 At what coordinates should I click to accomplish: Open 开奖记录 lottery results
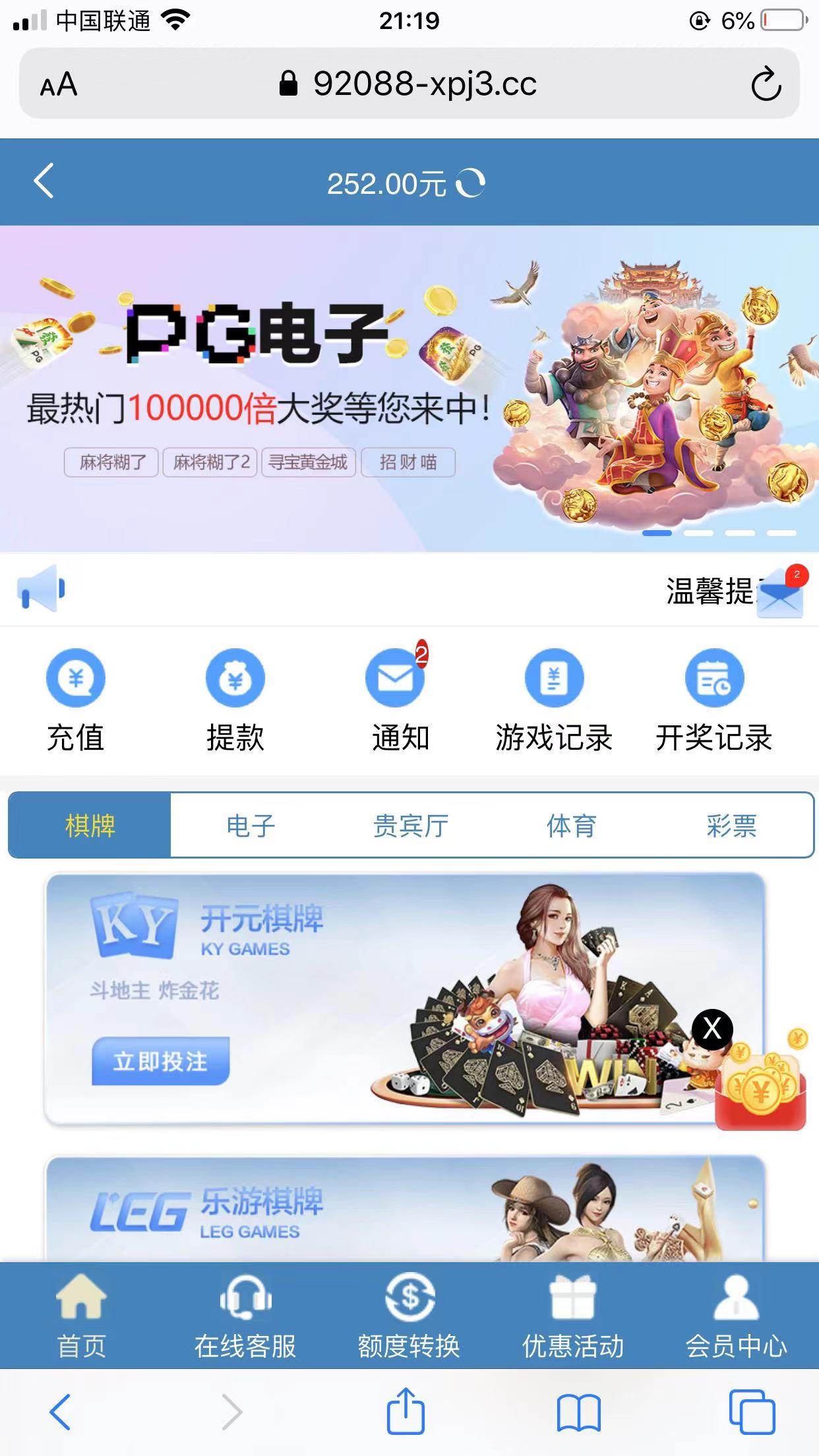tap(713, 699)
